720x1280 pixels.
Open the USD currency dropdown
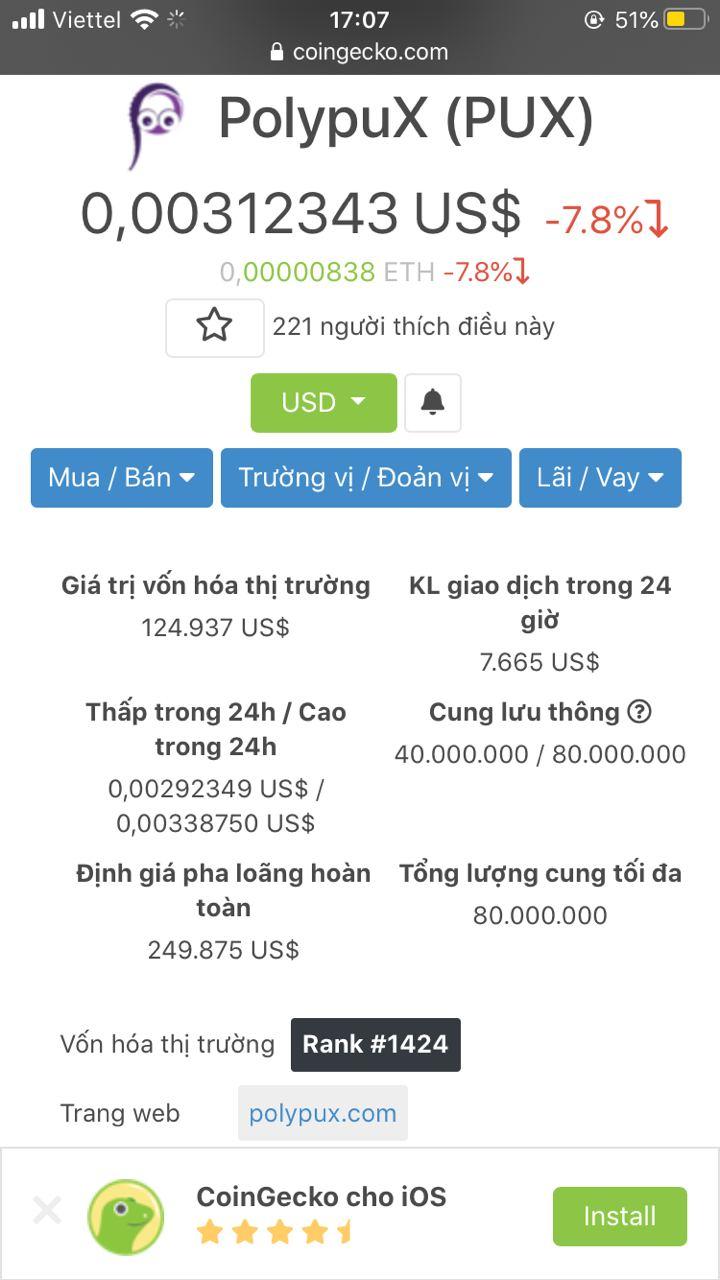[x=323, y=403]
